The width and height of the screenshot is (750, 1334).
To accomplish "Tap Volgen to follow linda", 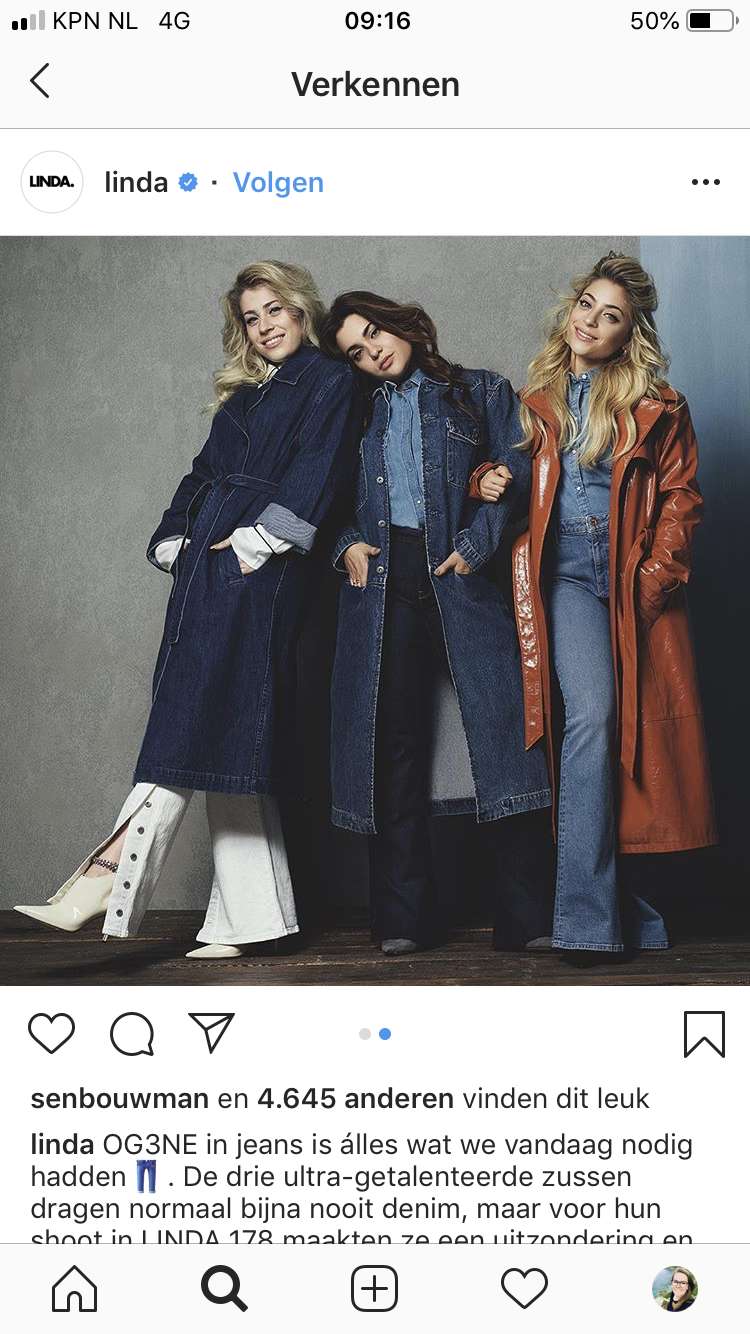I will pos(278,182).
